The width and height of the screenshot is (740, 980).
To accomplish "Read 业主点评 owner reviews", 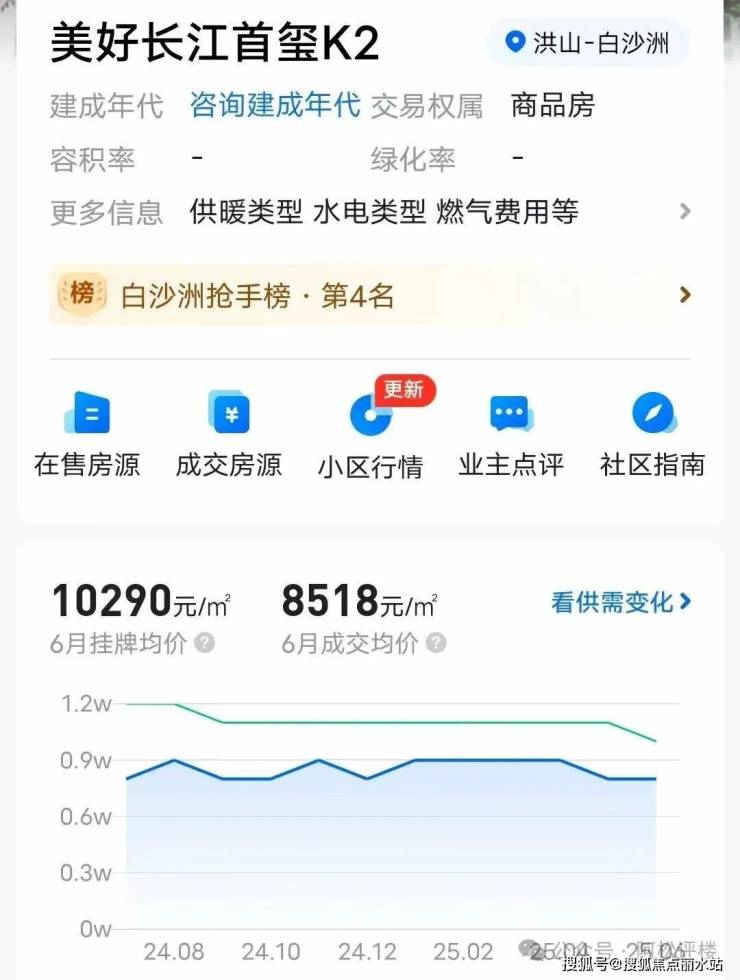I will pyautogui.click(x=511, y=436).
